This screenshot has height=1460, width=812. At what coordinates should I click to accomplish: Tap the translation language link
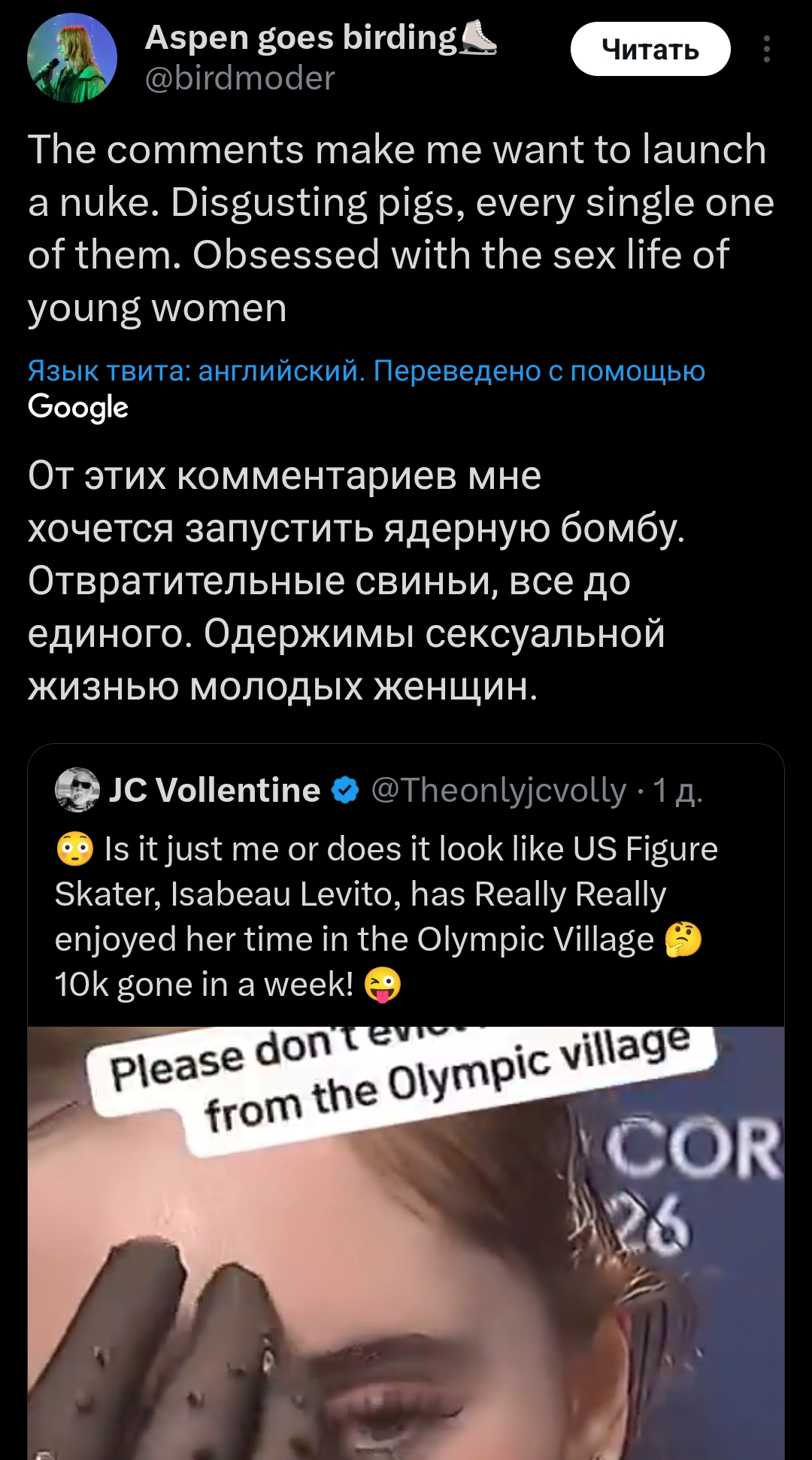pyautogui.click(x=365, y=371)
